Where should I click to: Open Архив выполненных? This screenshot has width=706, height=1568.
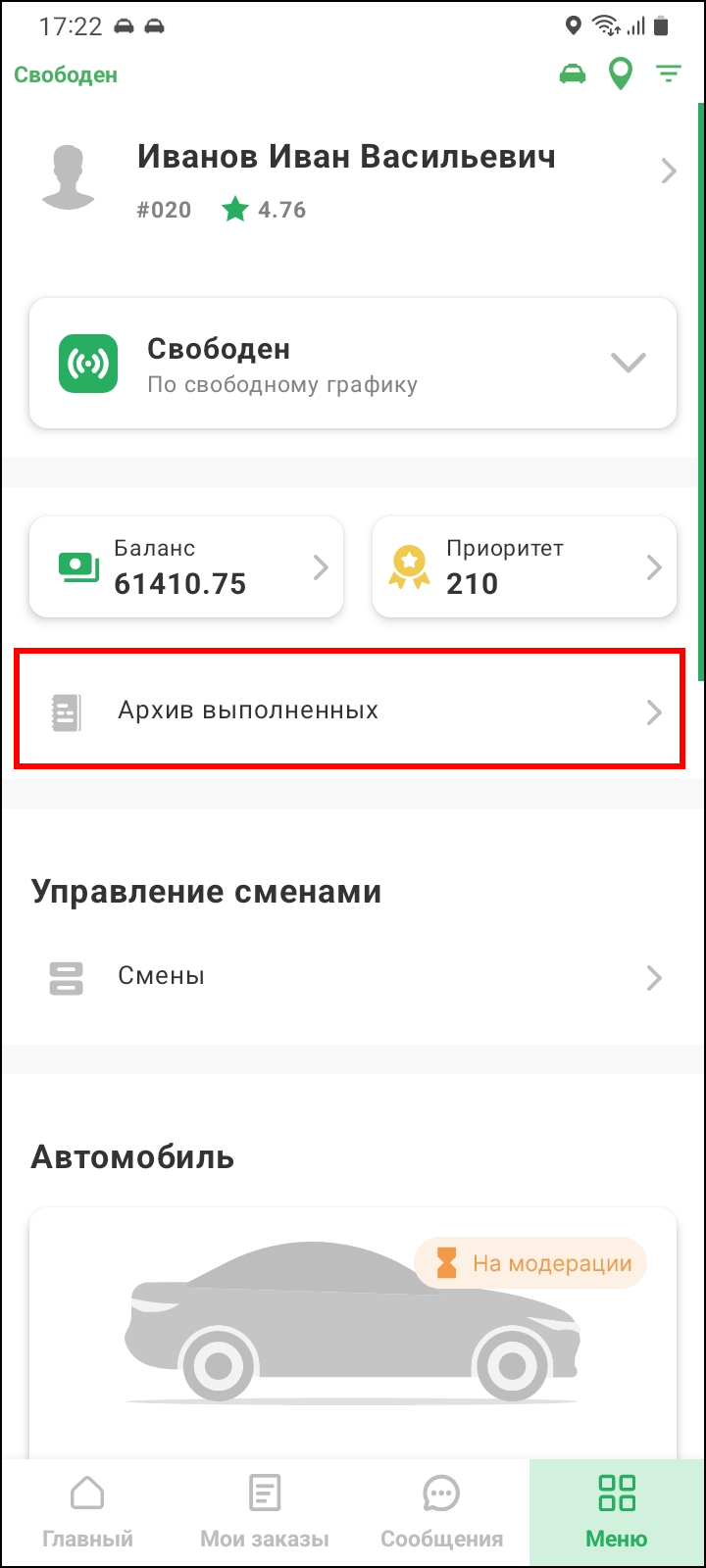pyautogui.click(x=350, y=710)
